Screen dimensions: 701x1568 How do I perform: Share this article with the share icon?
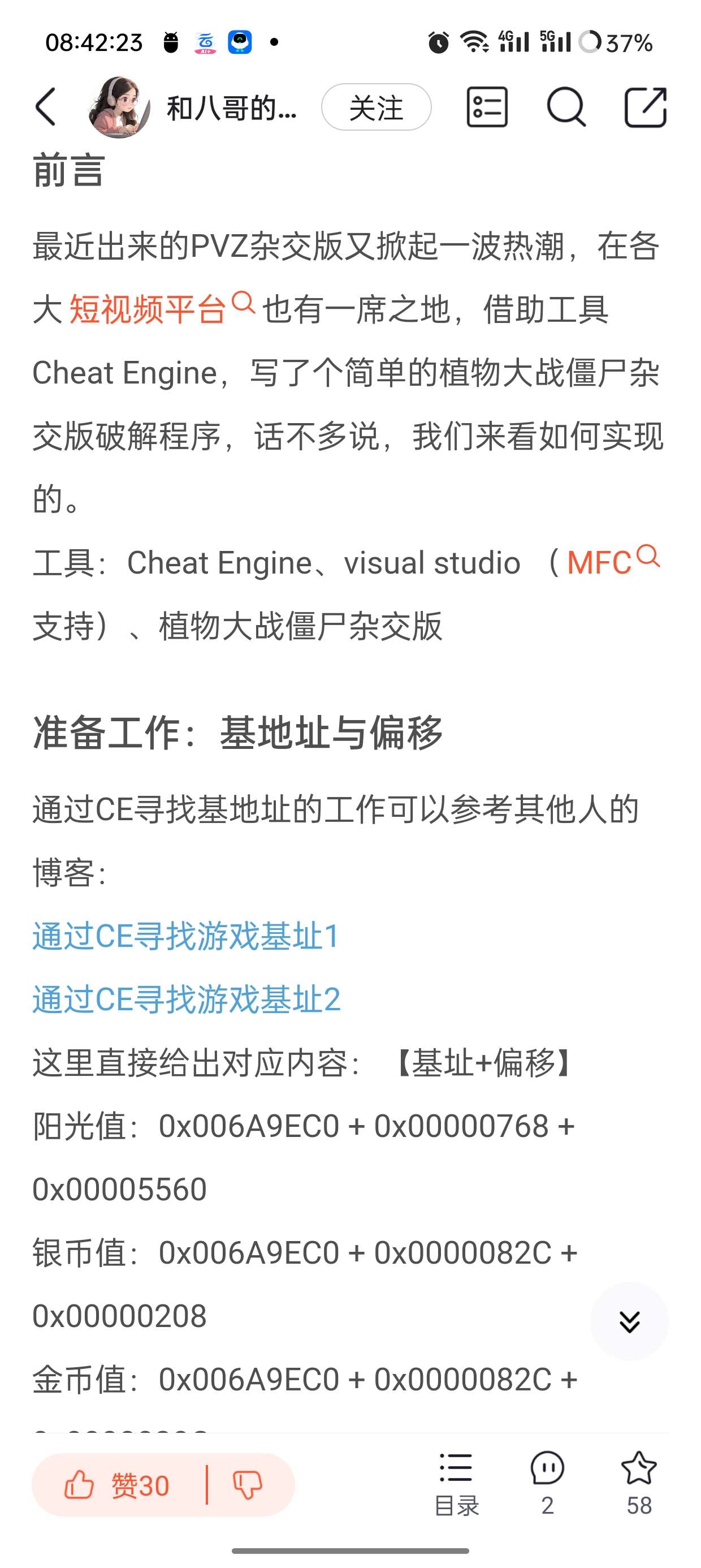point(645,107)
